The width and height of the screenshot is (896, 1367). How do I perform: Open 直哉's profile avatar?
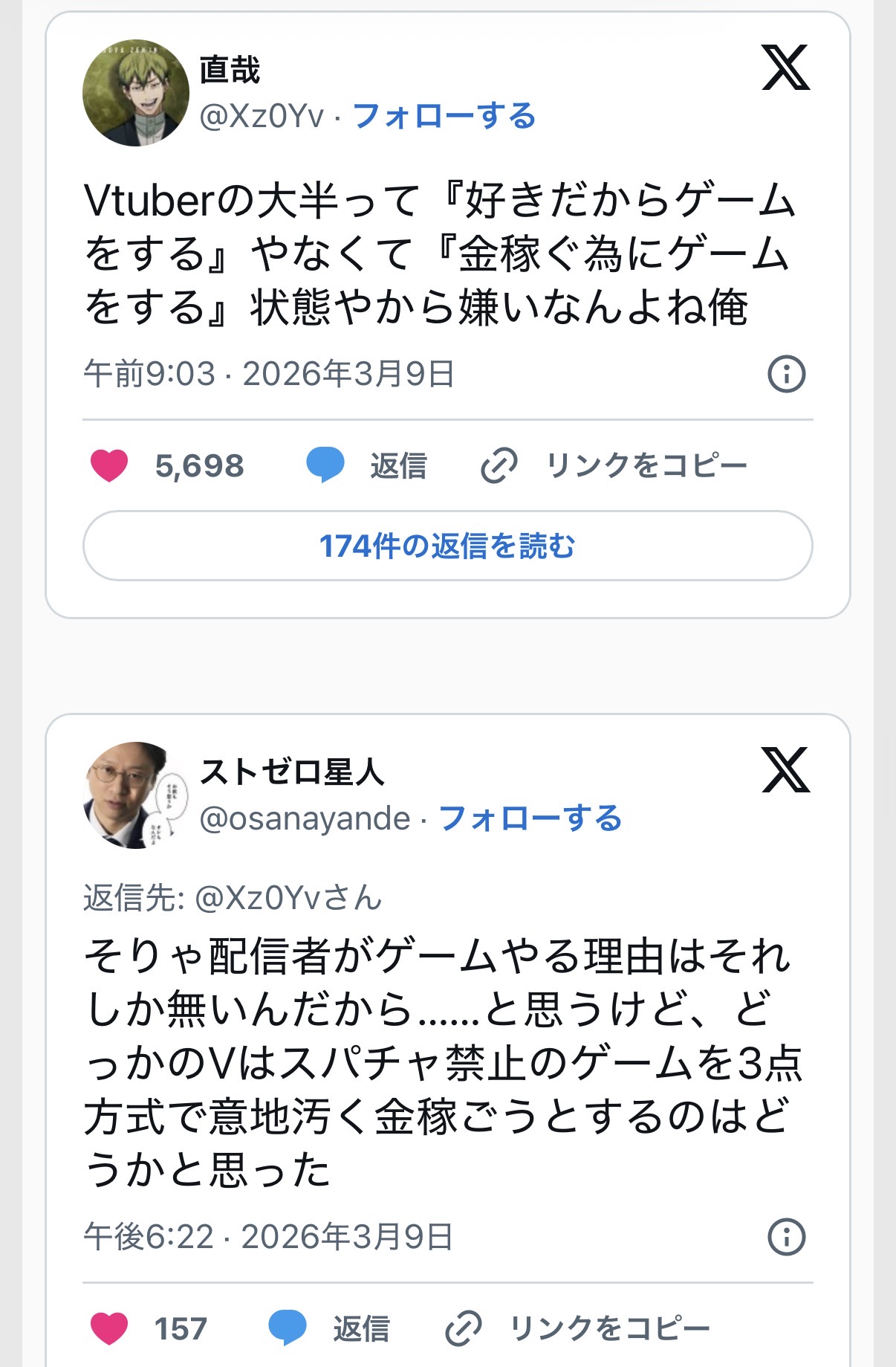135,93
